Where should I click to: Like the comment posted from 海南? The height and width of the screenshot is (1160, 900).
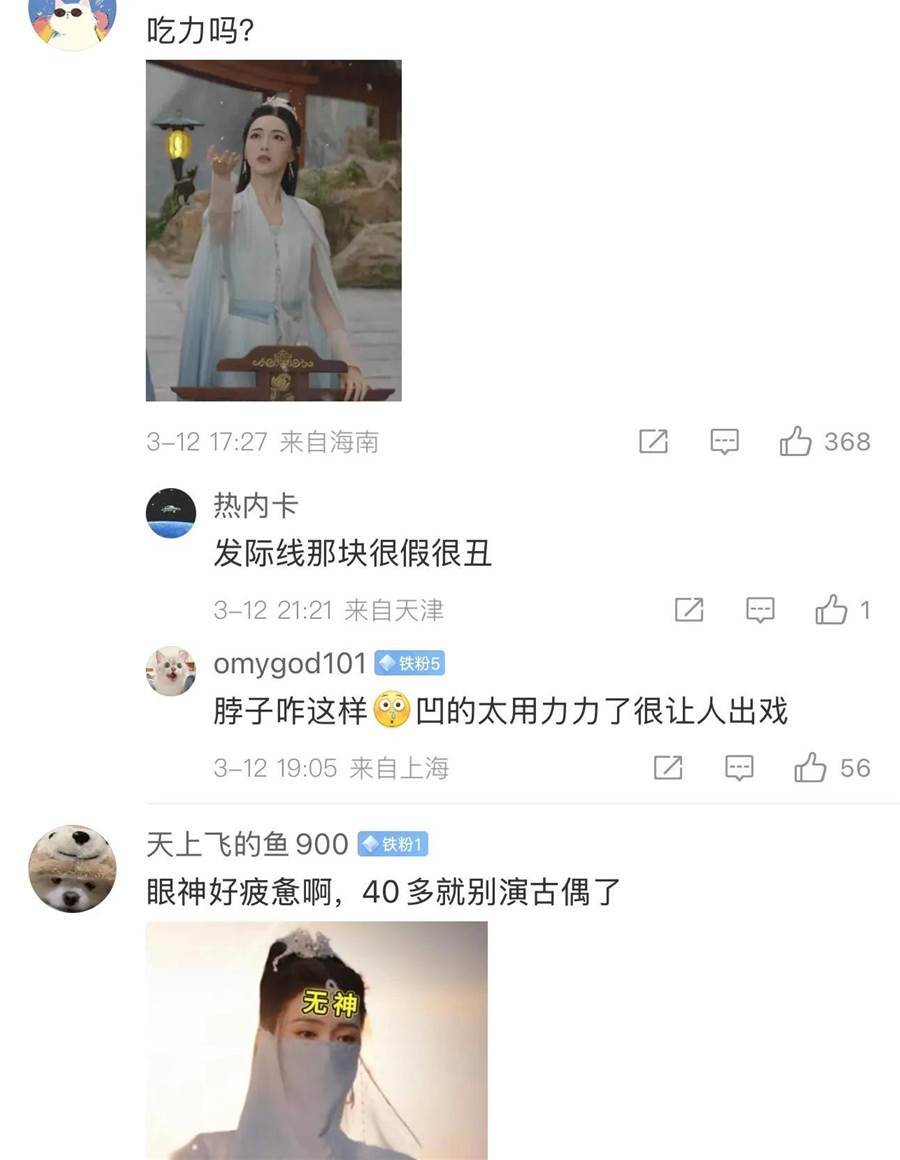tap(796, 441)
